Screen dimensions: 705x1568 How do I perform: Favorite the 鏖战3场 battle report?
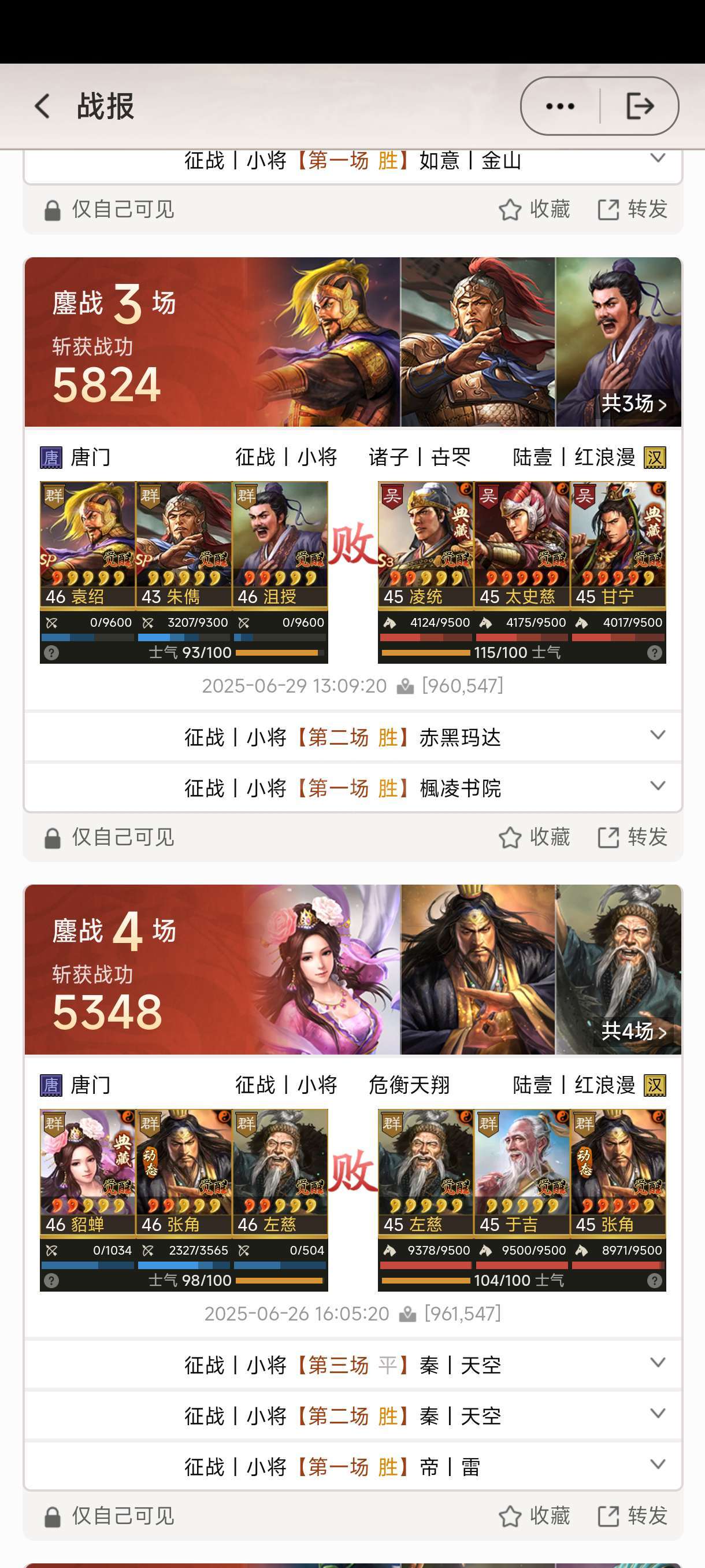[x=534, y=838]
